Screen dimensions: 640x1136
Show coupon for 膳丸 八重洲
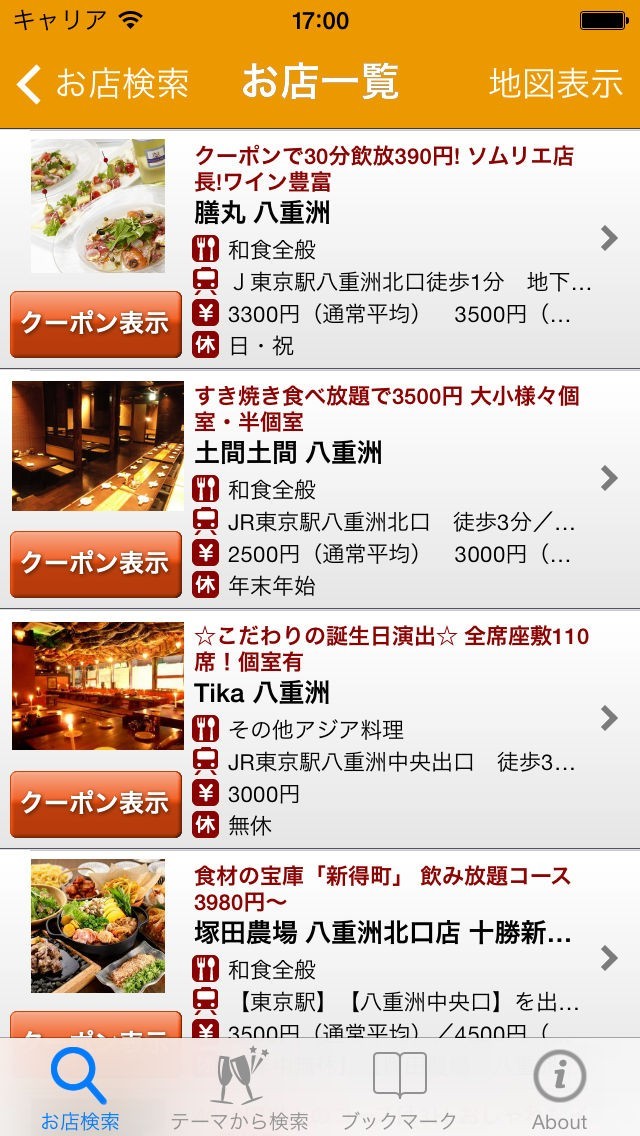click(x=96, y=323)
